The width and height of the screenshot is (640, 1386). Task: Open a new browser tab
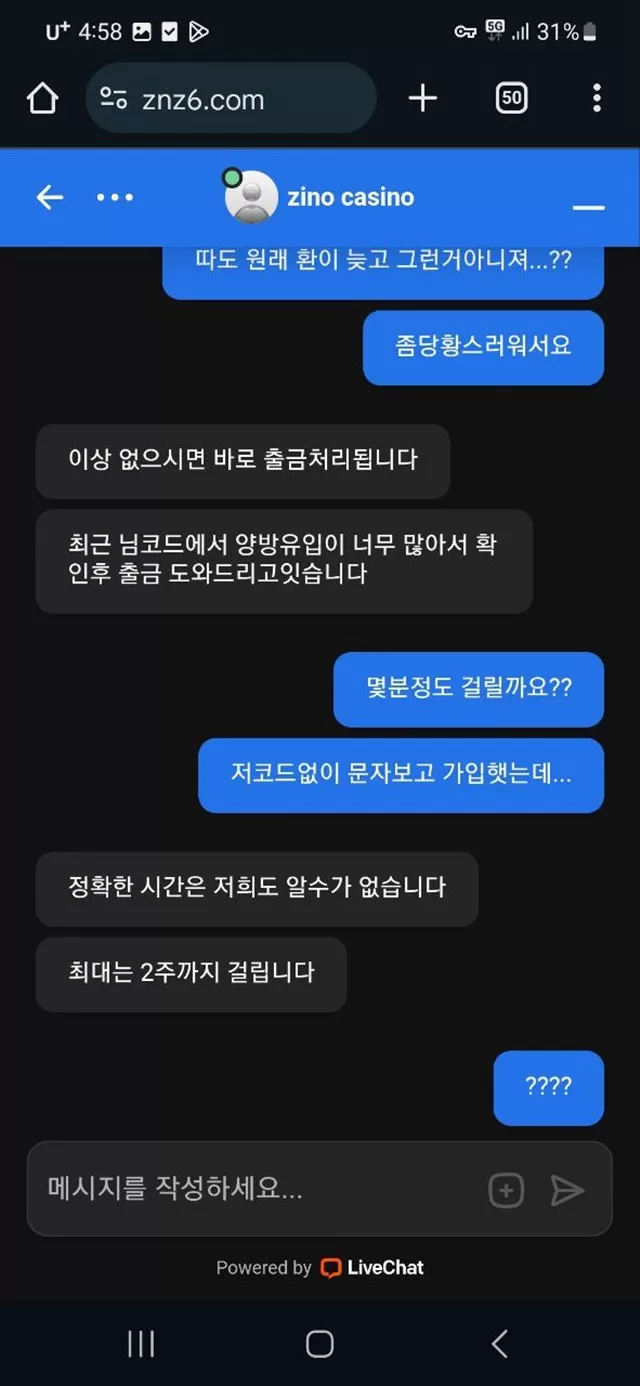(x=423, y=98)
